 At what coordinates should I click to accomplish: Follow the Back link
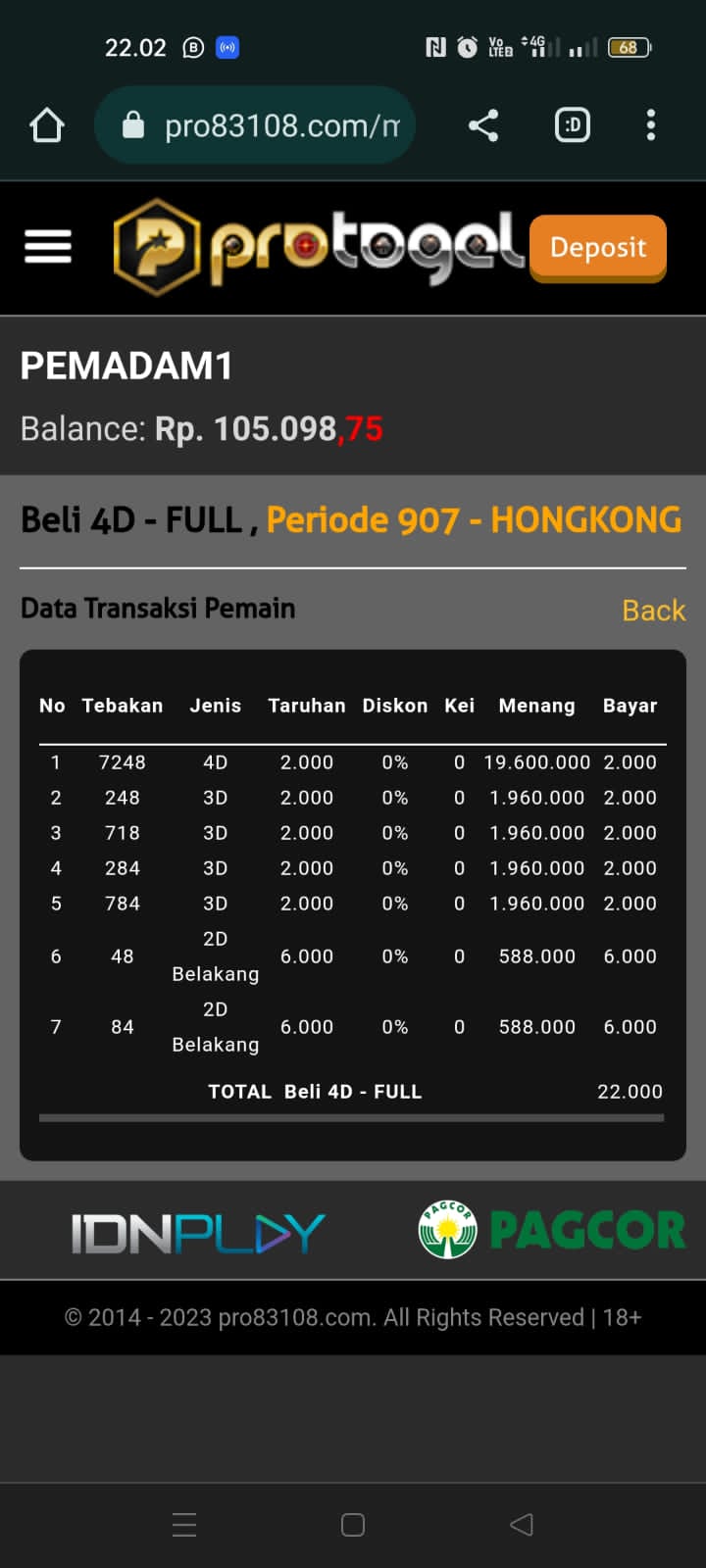(x=653, y=611)
